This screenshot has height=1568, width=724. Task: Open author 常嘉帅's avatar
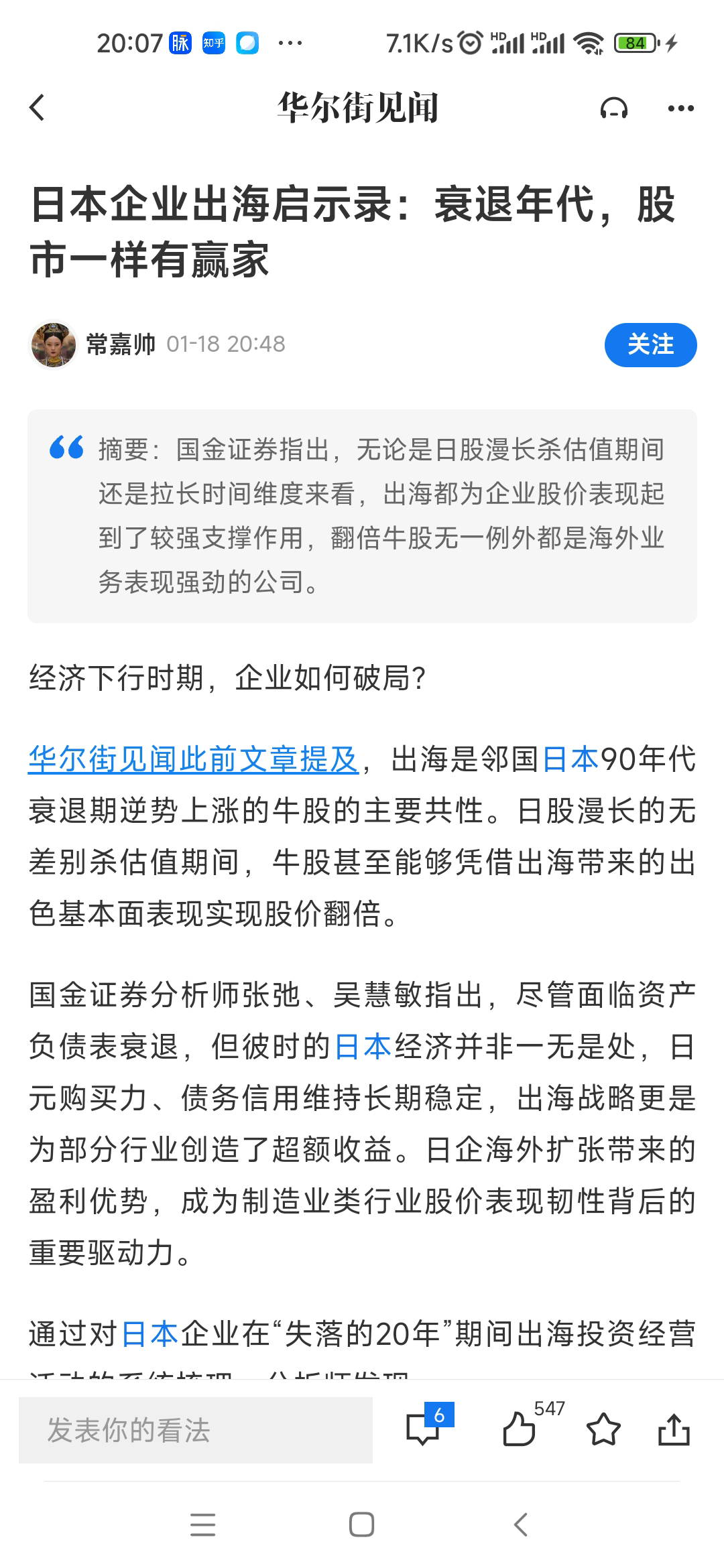point(52,345)
